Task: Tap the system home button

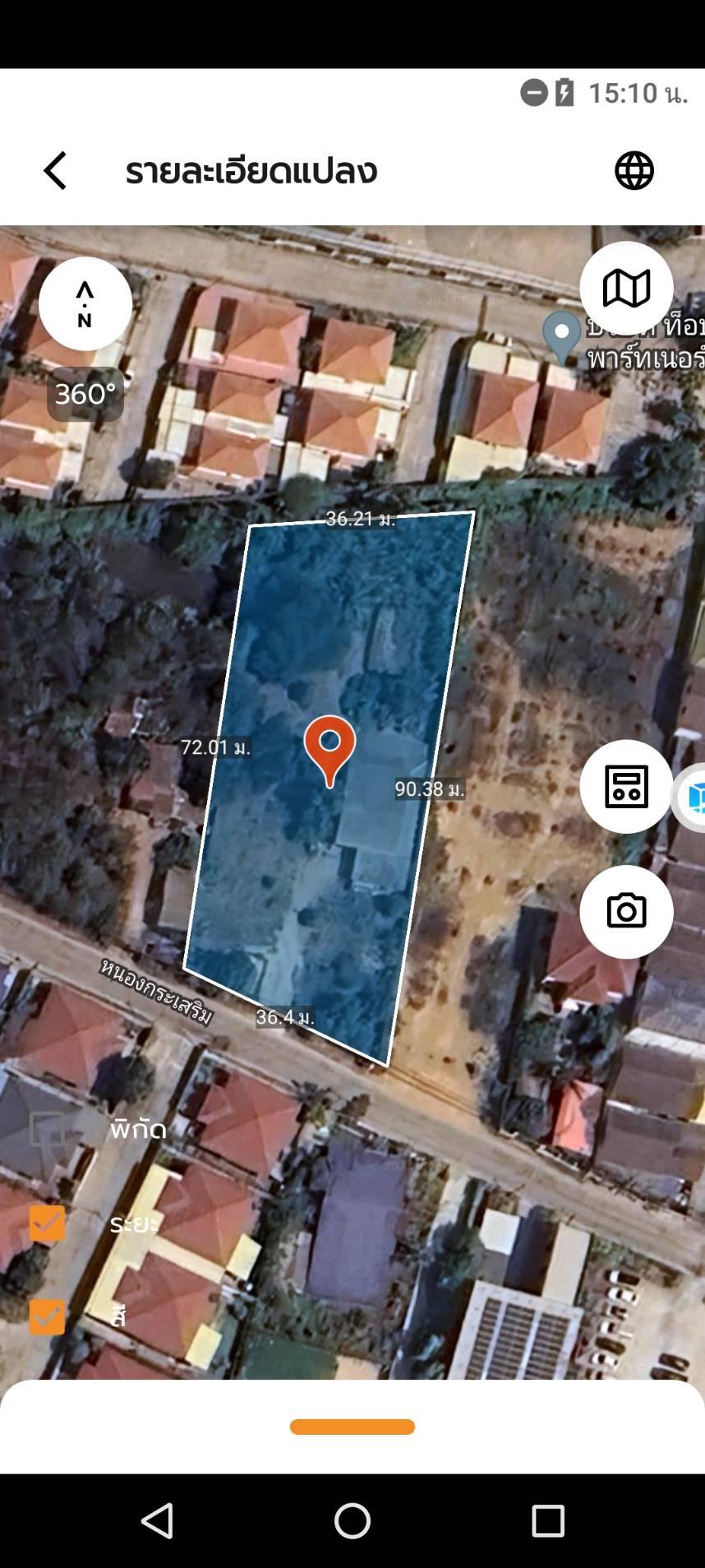Action: (x=352, y=1520)
